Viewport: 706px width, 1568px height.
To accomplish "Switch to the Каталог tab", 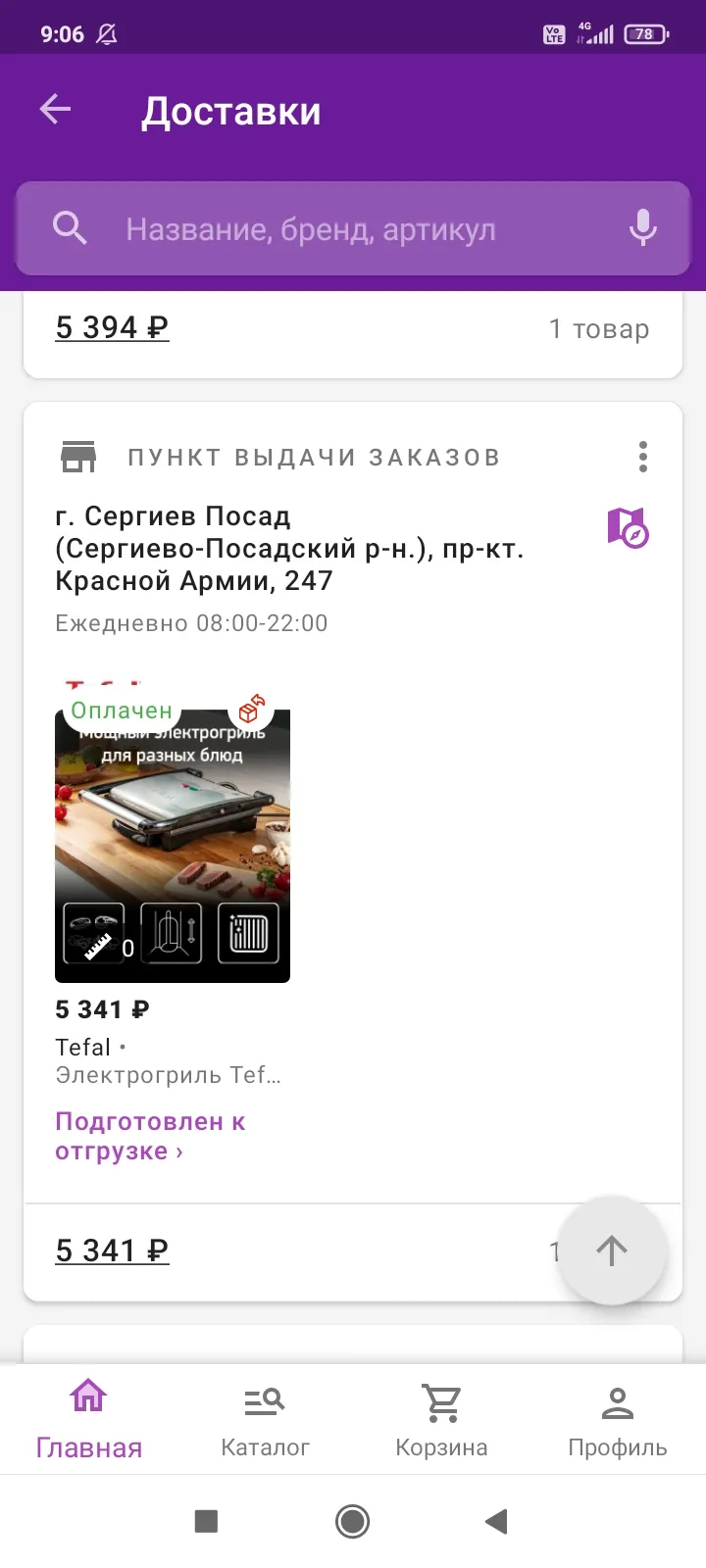I will pos(265,1418).
